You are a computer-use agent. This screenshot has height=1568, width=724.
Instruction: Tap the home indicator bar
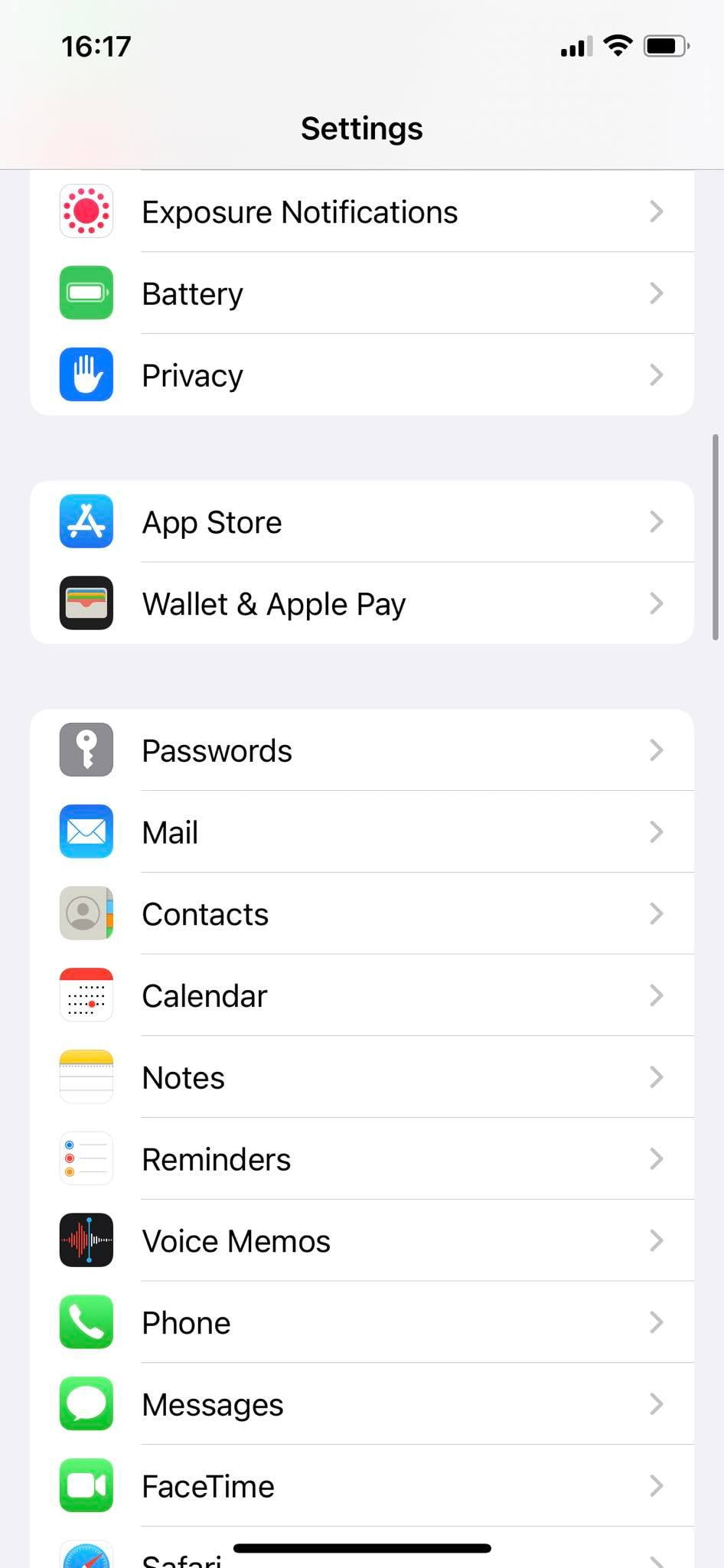[361, 1540]
